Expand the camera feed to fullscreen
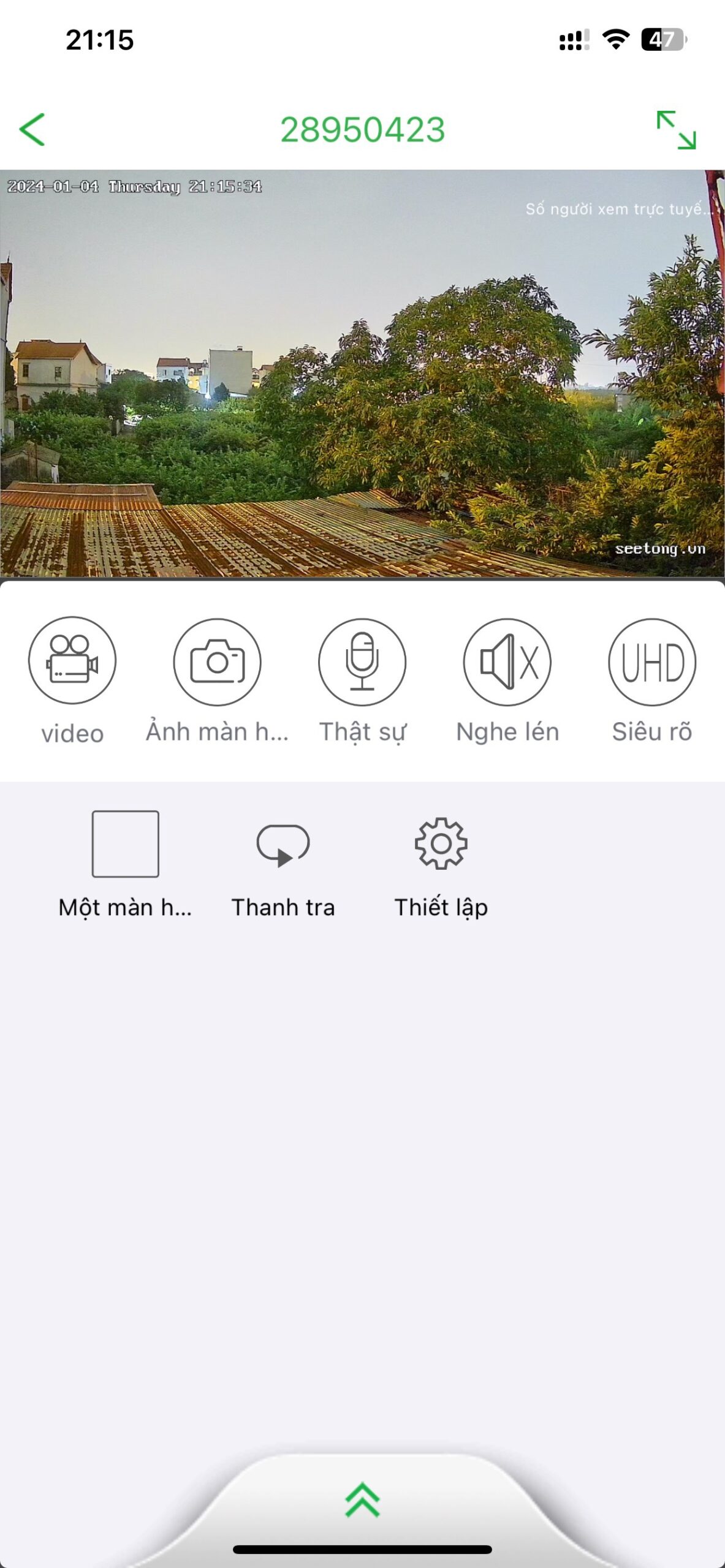Image resolution: width=725 pixels, height=1568 pixels. [676, 129]
